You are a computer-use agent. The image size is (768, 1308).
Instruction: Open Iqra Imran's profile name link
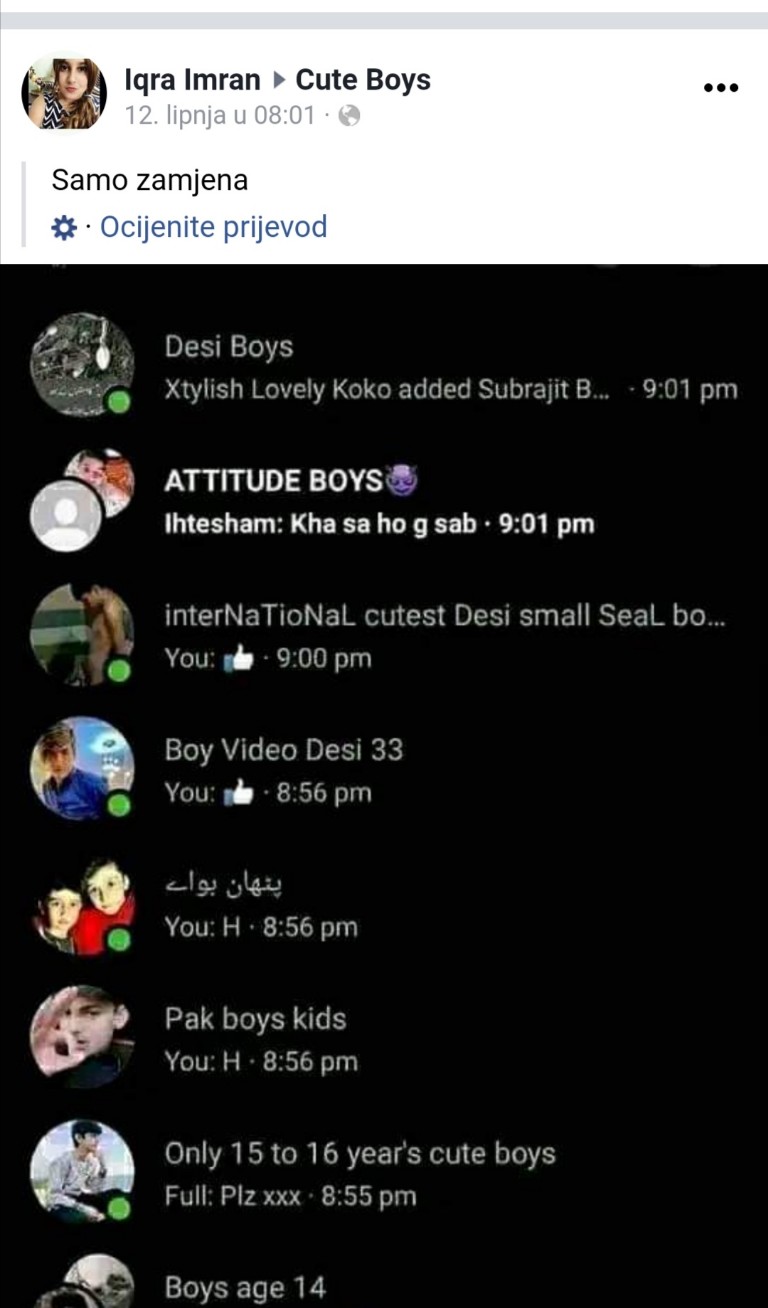click(x=192, y=80)
